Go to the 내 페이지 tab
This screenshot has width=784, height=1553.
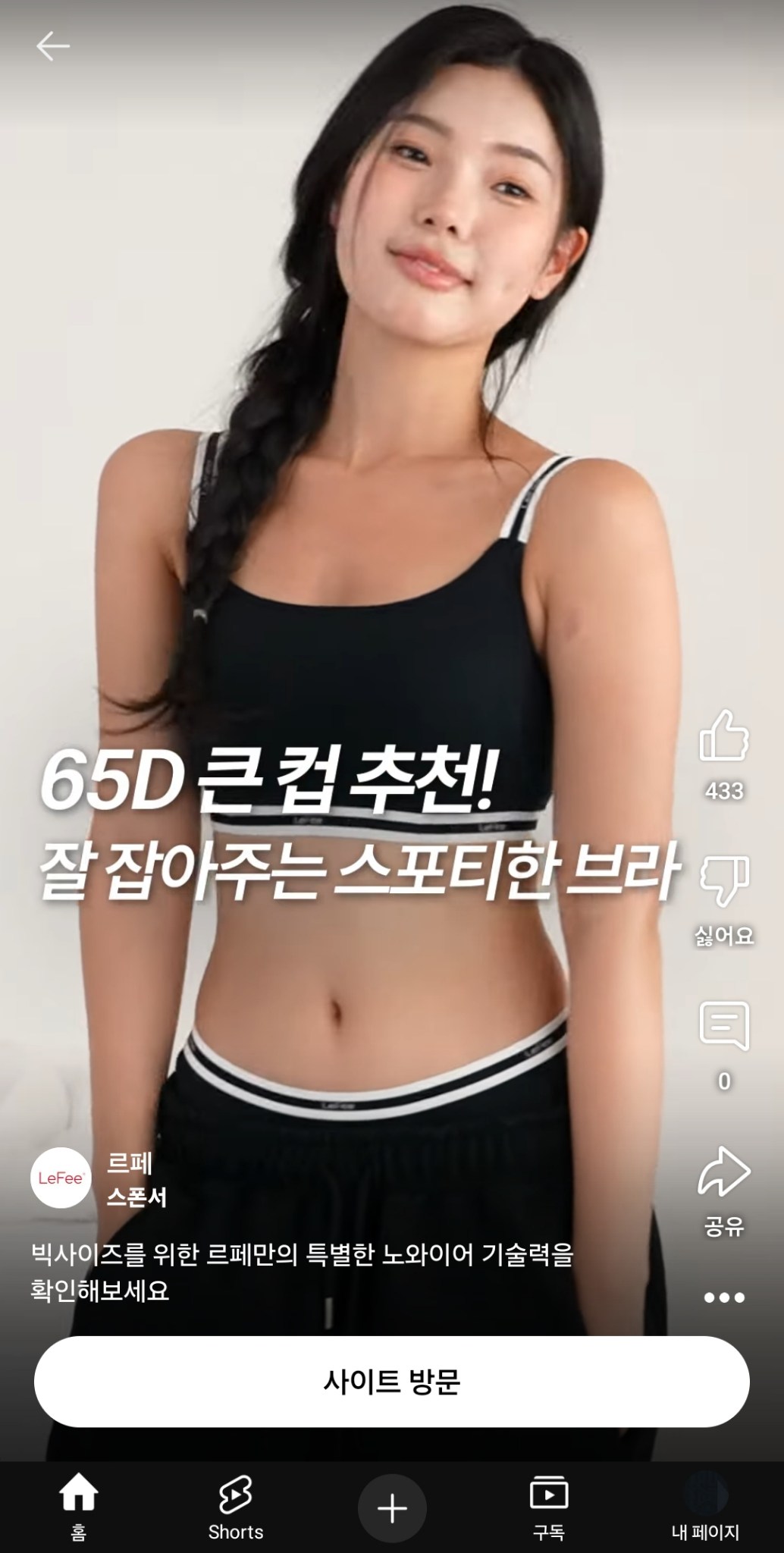pos(705,1505)
